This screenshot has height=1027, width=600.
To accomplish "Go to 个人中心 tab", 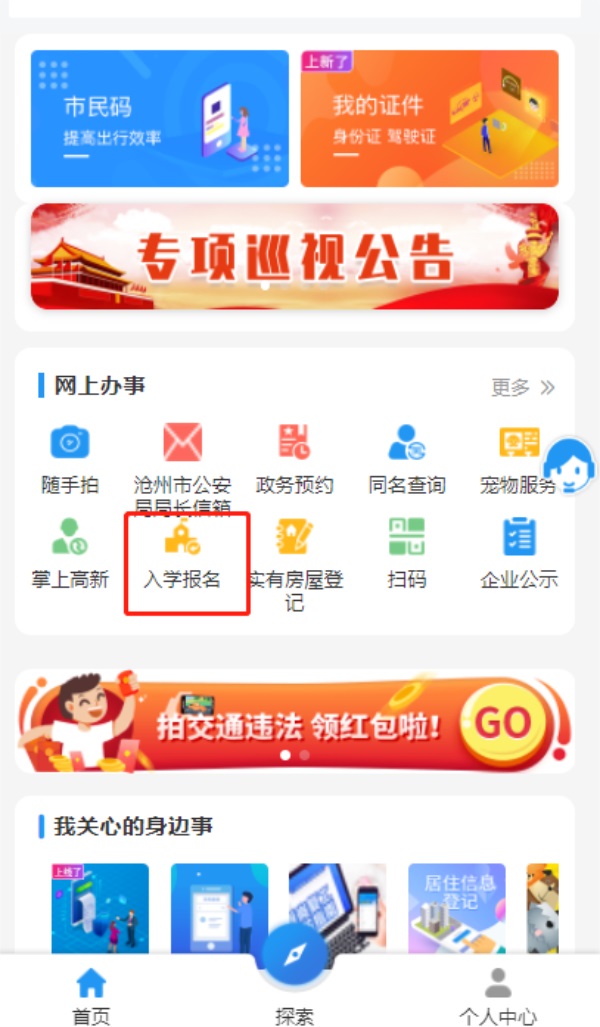I will coord(497,994).
